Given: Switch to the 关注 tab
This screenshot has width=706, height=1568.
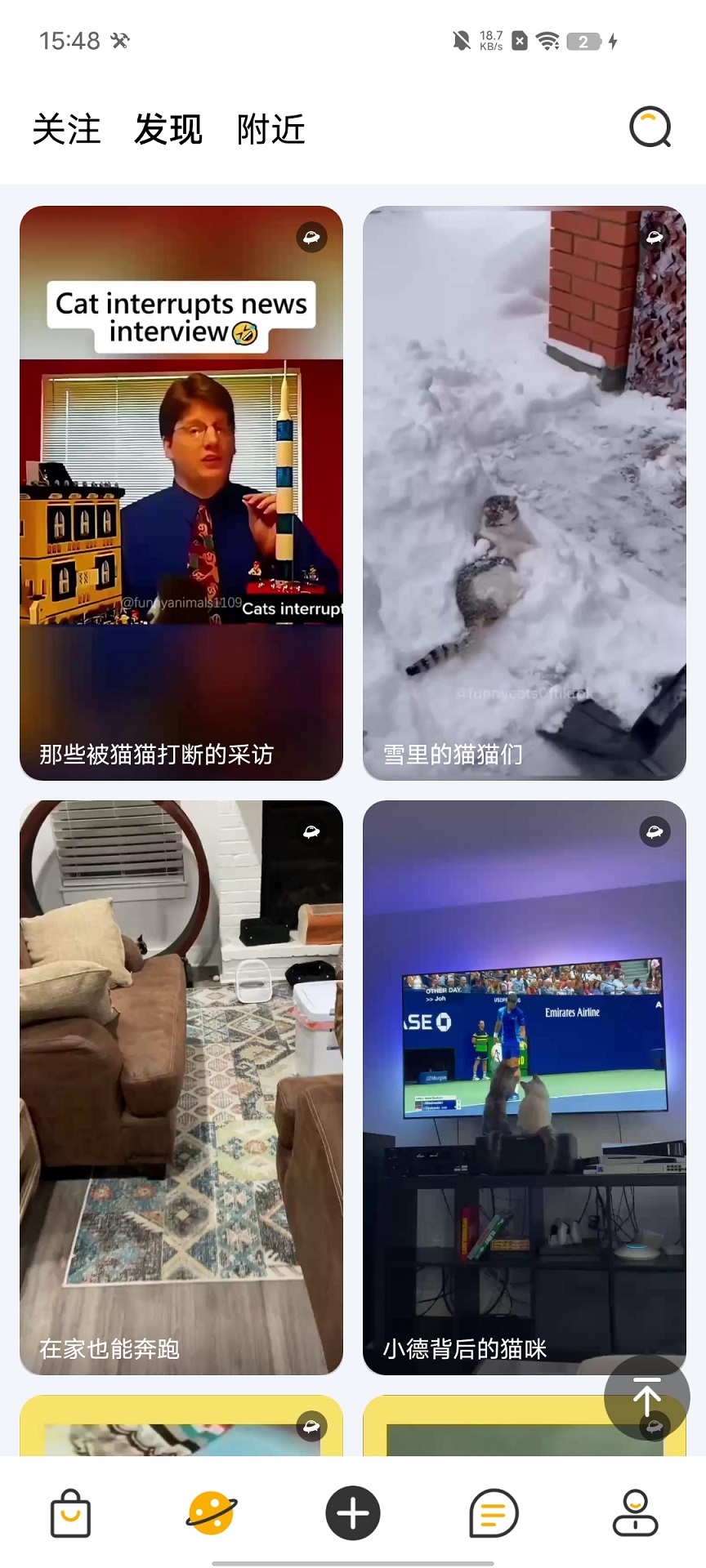Looking at the screenshot, I should click(66, 128).
